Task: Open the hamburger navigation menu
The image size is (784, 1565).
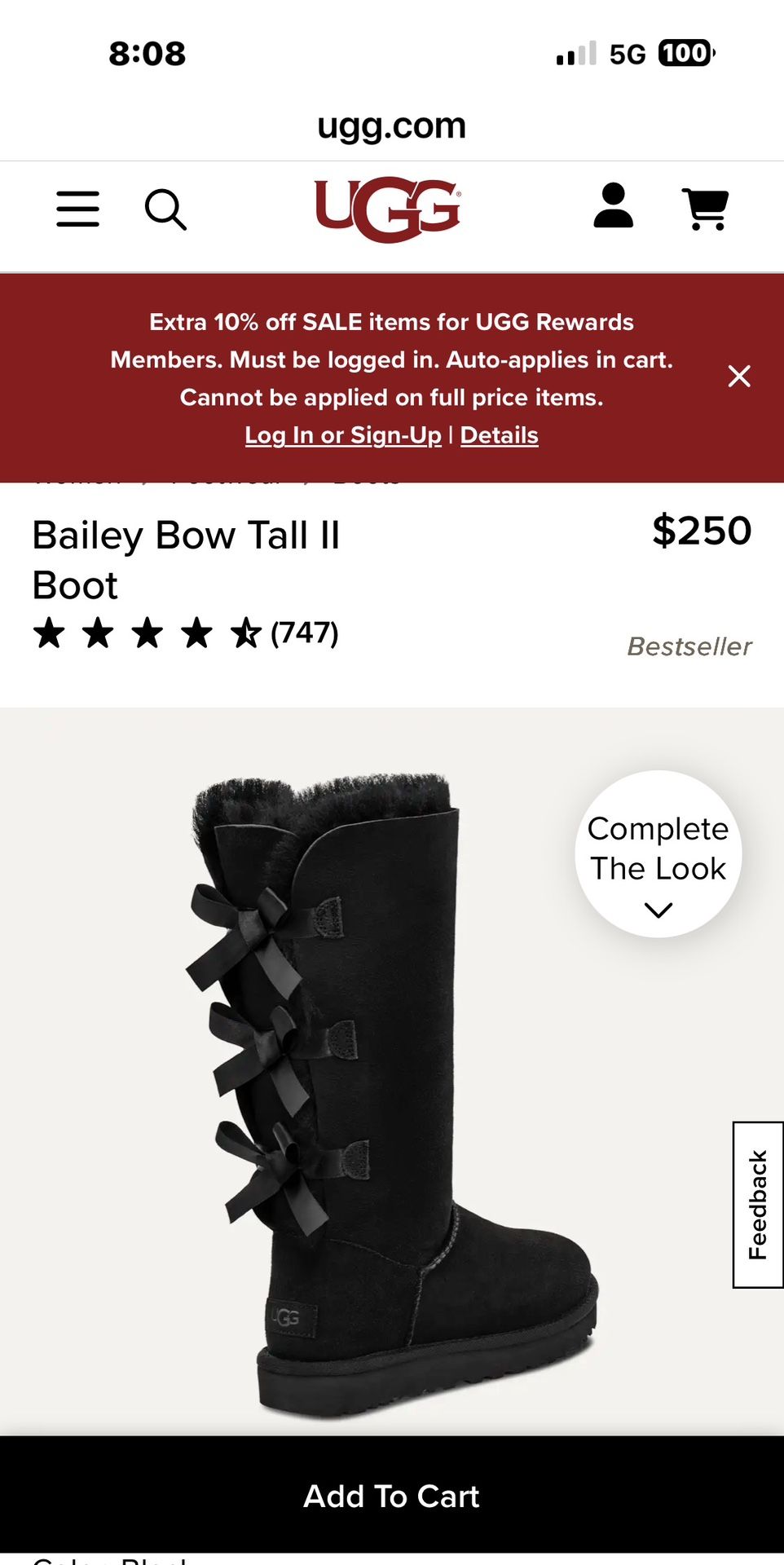Action: 77,210
